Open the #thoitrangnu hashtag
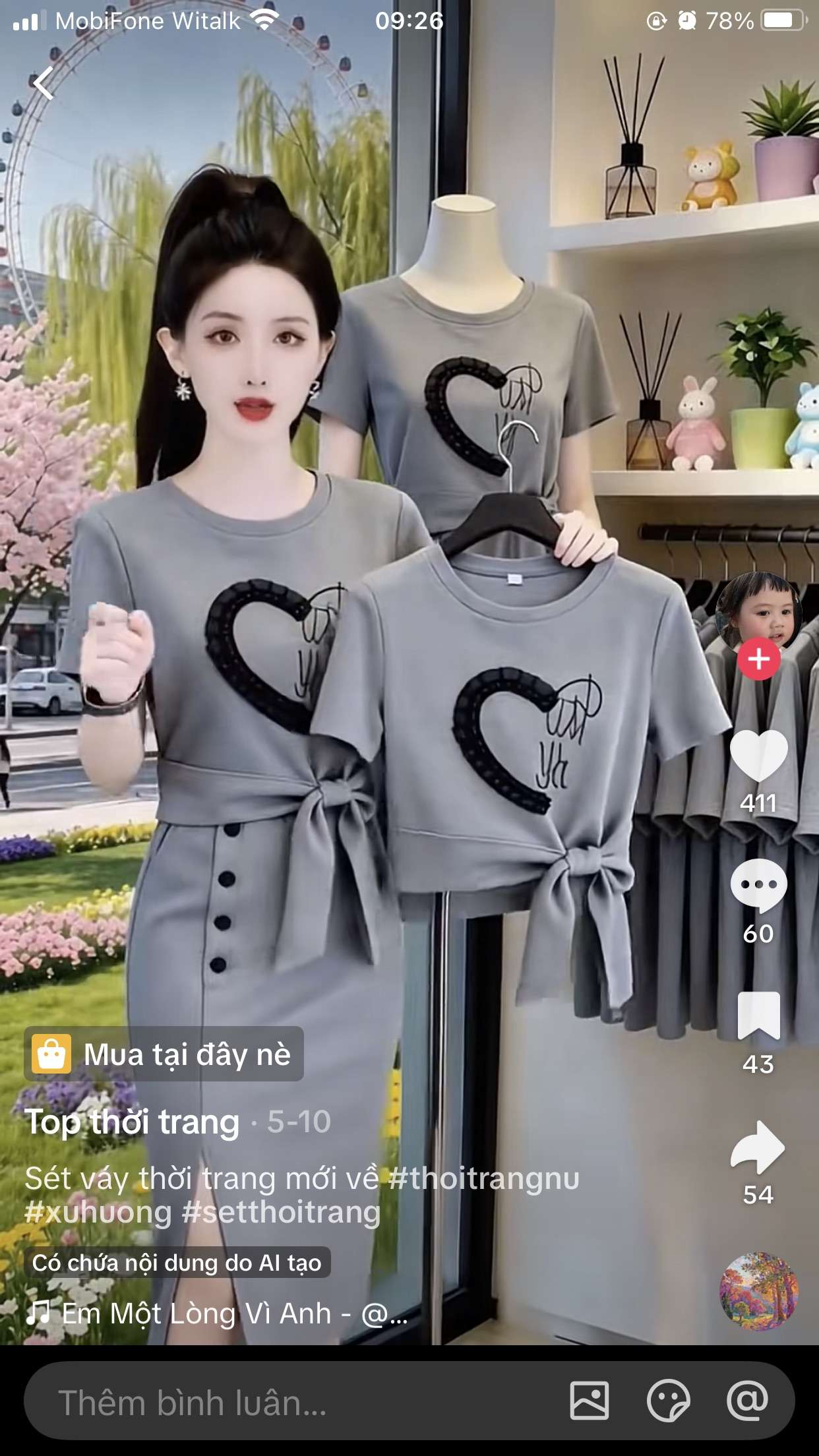The width and height of the screenshot is (819, 1456). (x=484, y=1178)
